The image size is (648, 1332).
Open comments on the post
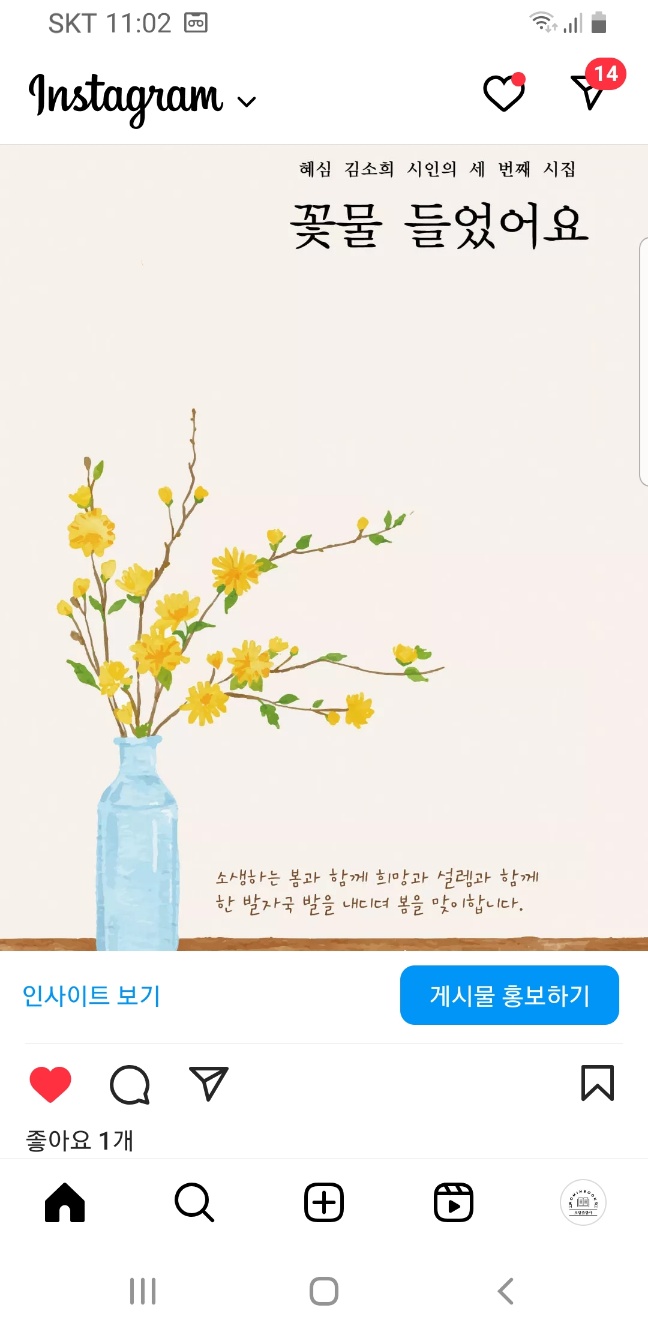pos(130,1084)
